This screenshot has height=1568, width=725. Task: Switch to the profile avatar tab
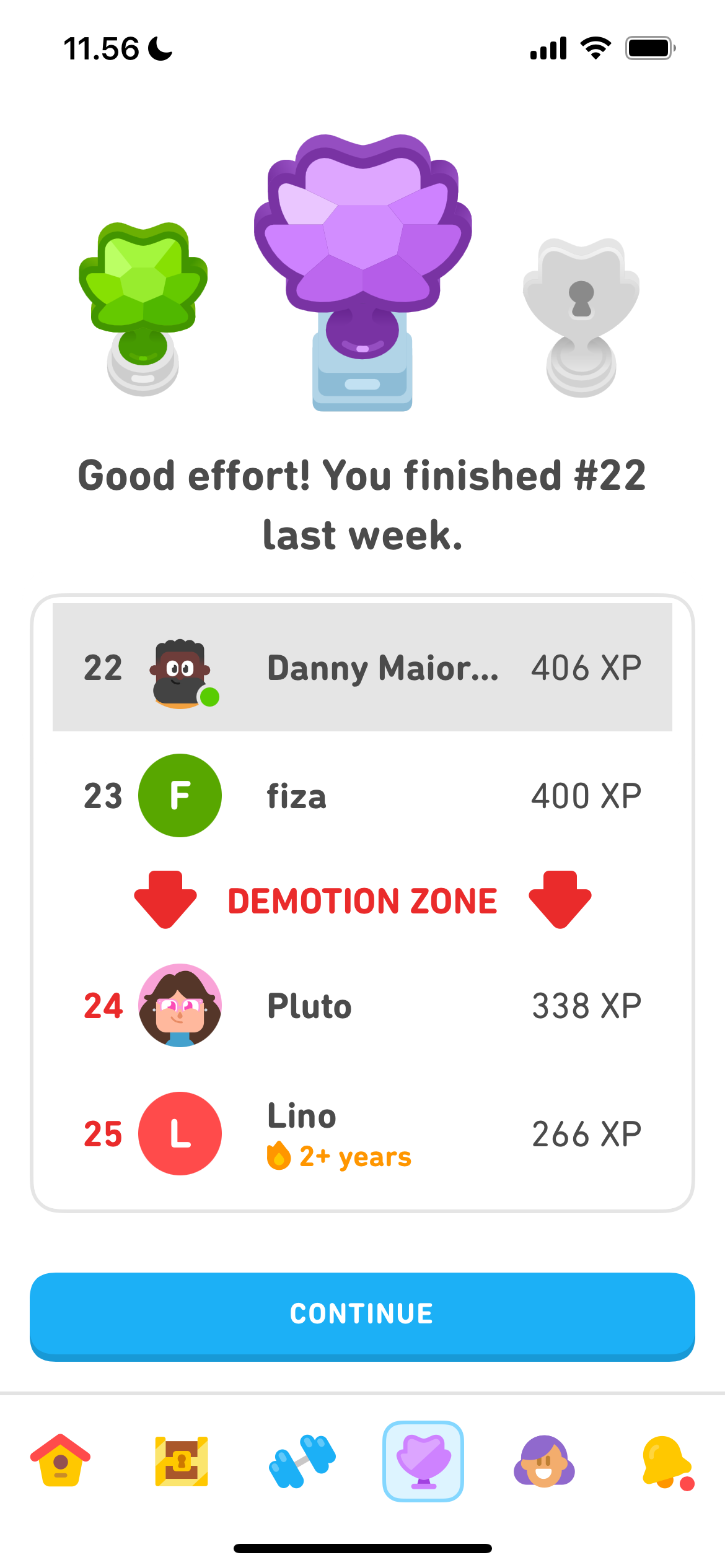[x=544, y=1461]
